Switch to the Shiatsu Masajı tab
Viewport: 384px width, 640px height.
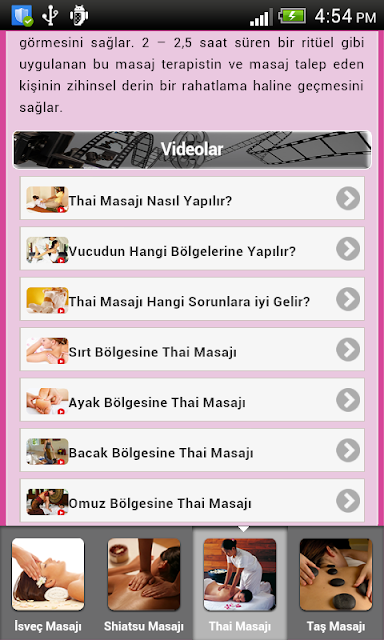144,584
